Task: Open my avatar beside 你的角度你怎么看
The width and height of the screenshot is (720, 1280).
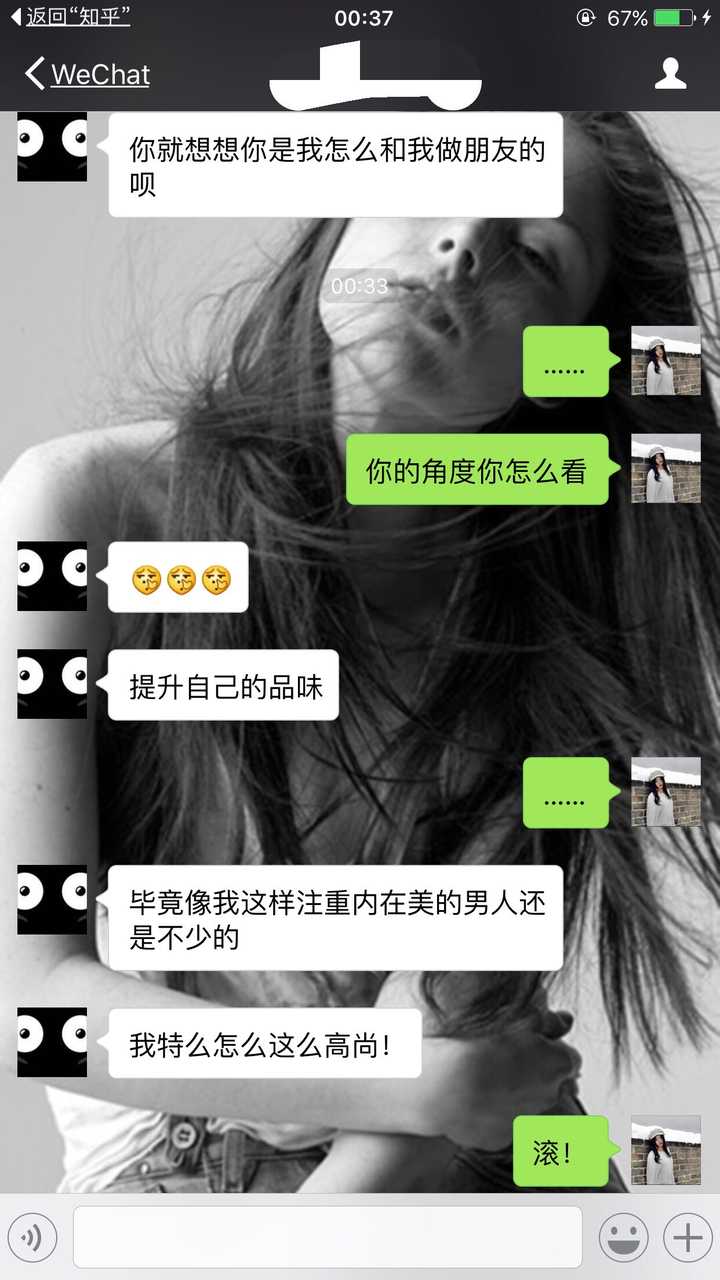Action: click(x=666, y=468)
